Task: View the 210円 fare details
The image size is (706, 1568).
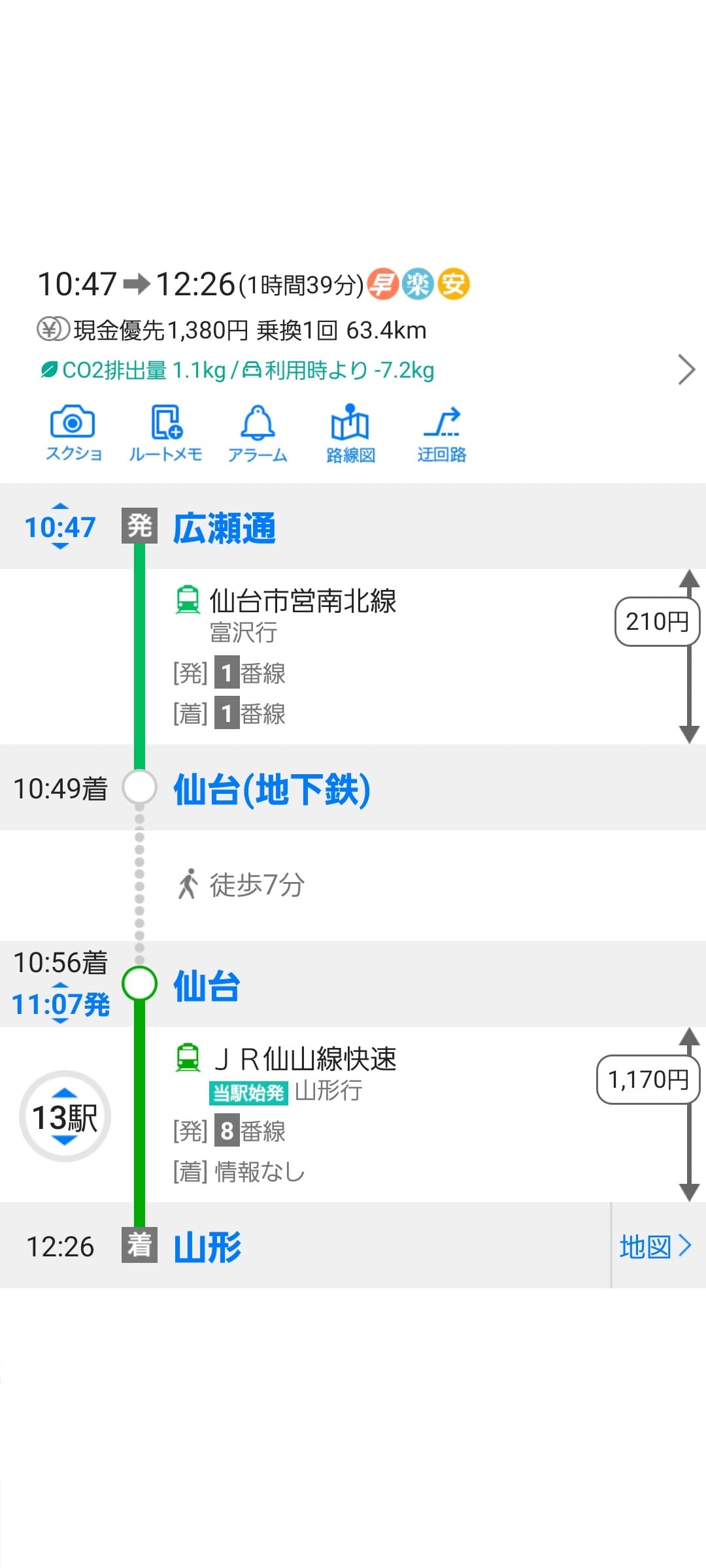Action: pos(657,621)
